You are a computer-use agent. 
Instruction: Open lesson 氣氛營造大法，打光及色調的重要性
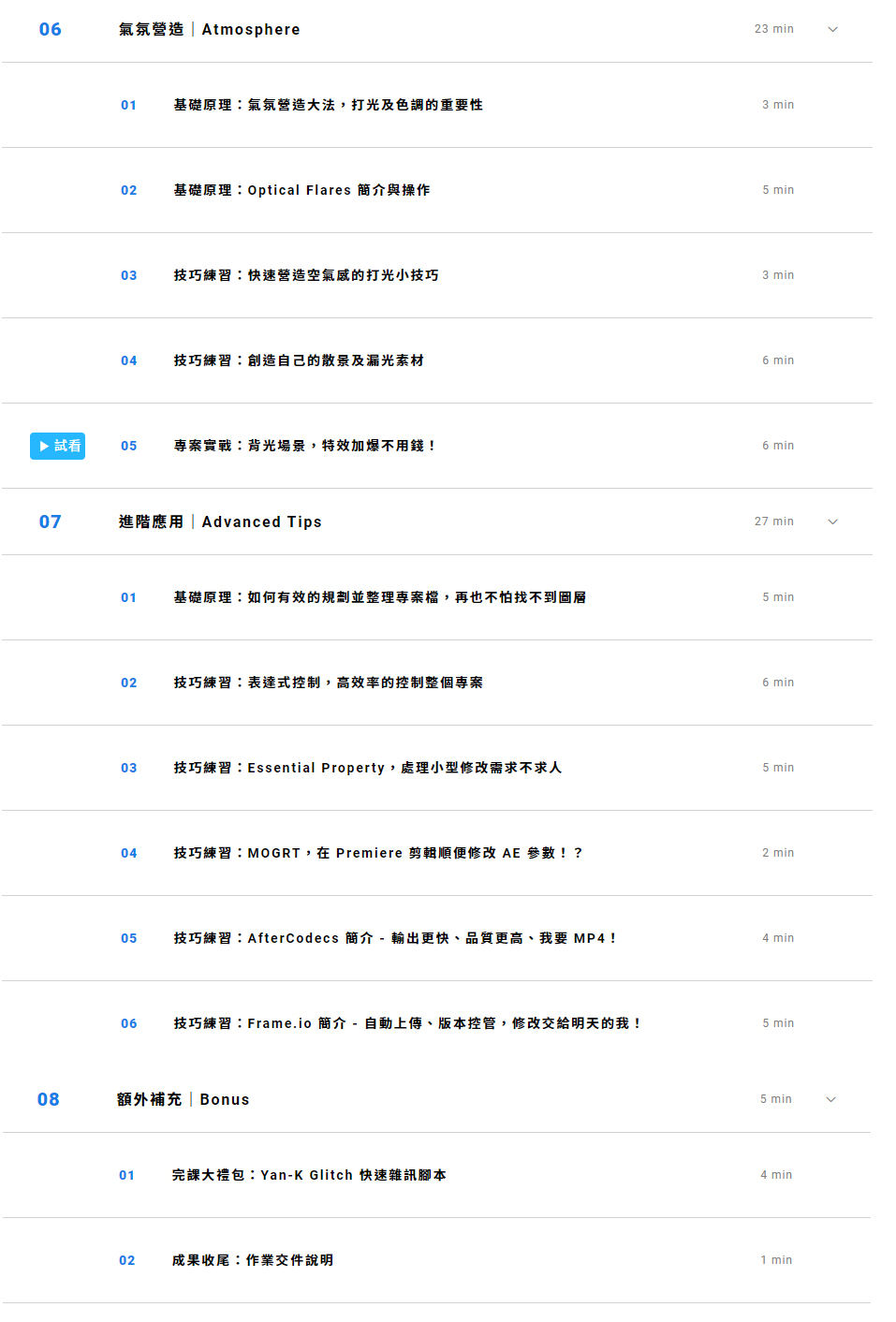(328, 105)
